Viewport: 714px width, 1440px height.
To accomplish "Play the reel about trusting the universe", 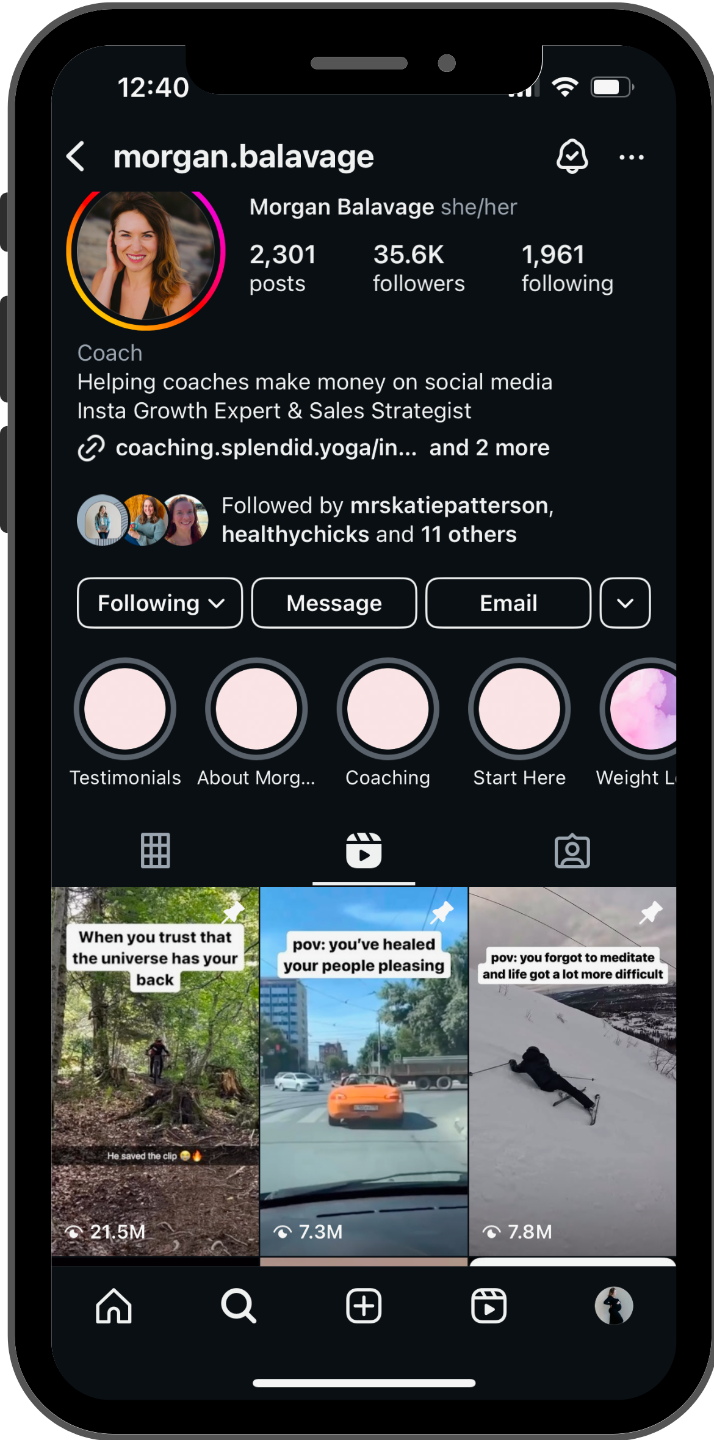I will (155, 1070).
